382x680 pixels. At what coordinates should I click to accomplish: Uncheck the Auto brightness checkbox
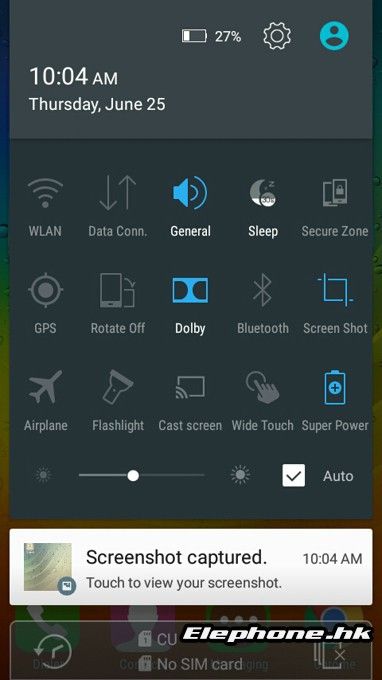(294, 475)
